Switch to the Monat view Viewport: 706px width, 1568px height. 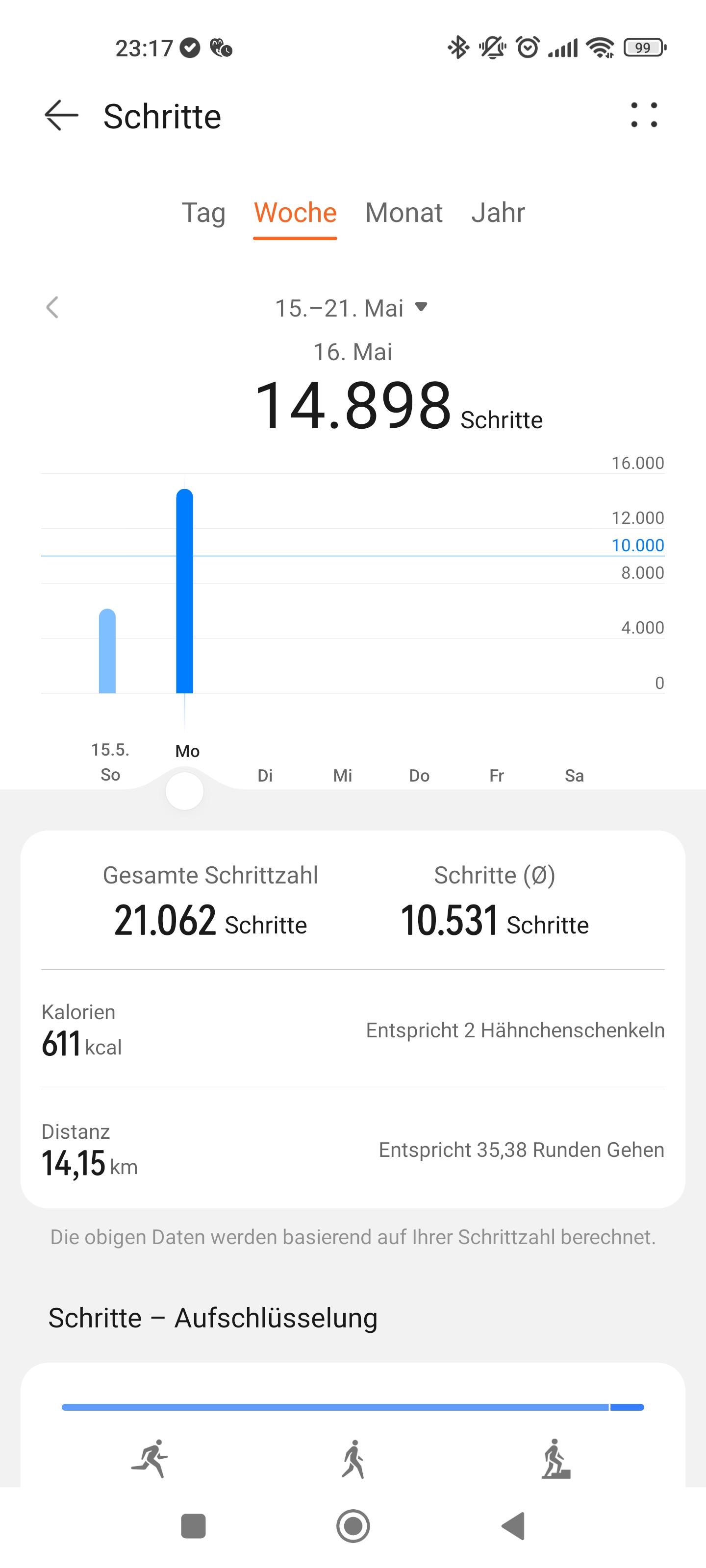pyautogui.click(x=404, y=213)
